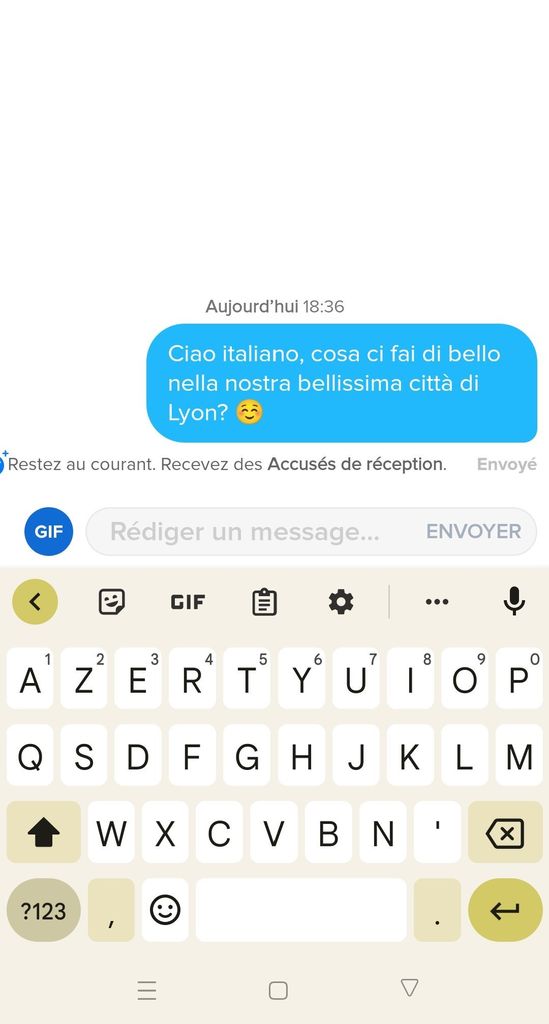This screenshot has height=1024, width=549.
Task: Focus the Rédiger un message field
Action: point(255,532)
